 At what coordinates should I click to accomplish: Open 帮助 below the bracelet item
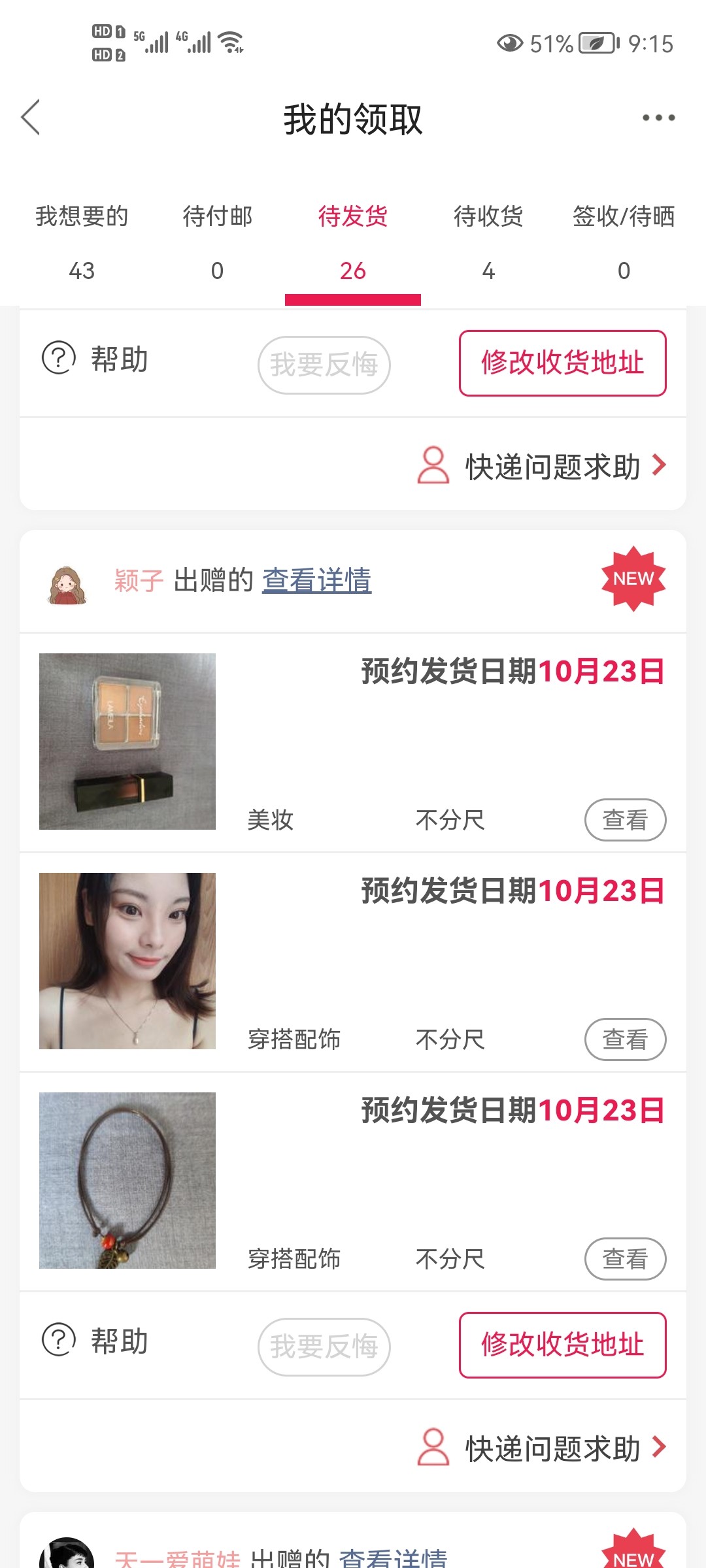(x=95, y=1341)
